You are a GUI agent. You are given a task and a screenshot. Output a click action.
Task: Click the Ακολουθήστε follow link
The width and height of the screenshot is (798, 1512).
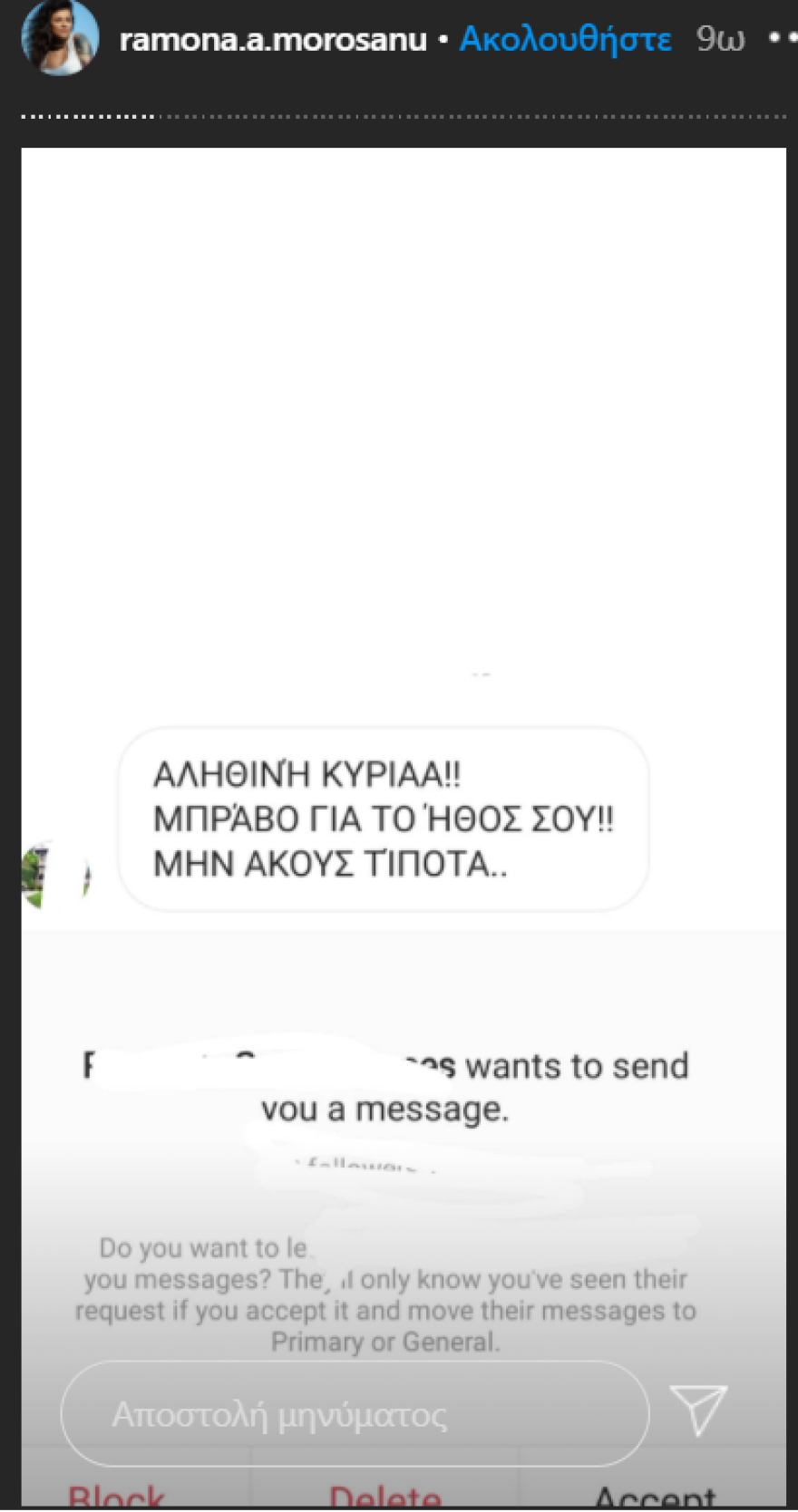pyautogui.click(x=565, y=38)
